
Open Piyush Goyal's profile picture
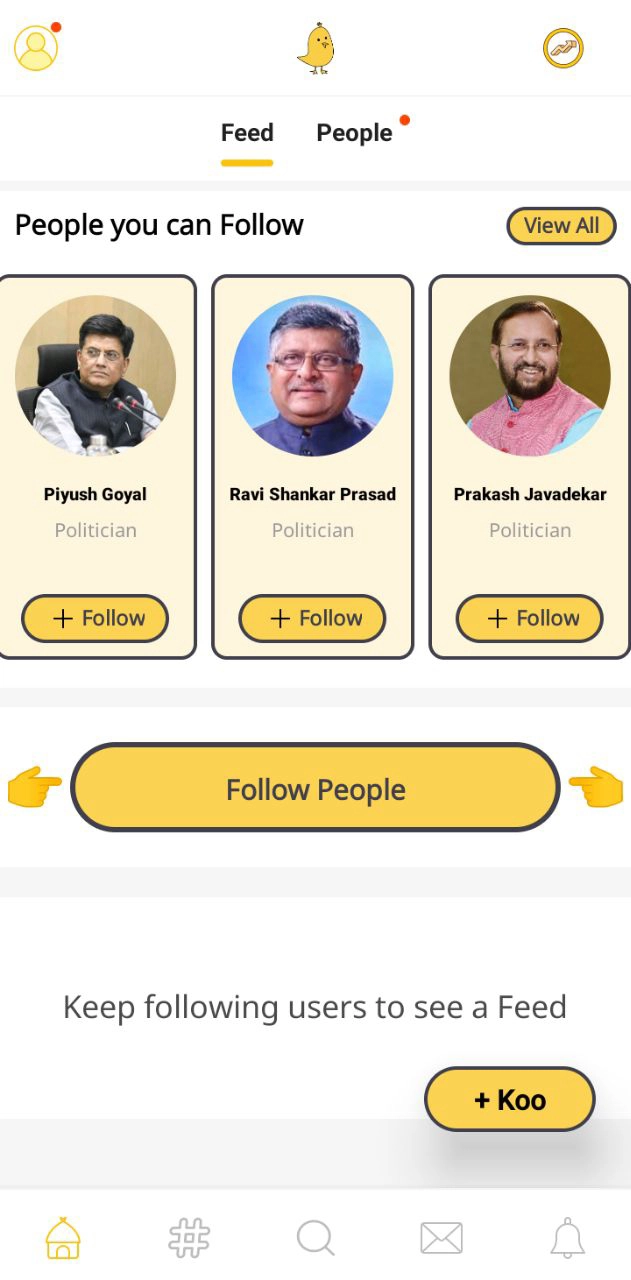(95, 376)
